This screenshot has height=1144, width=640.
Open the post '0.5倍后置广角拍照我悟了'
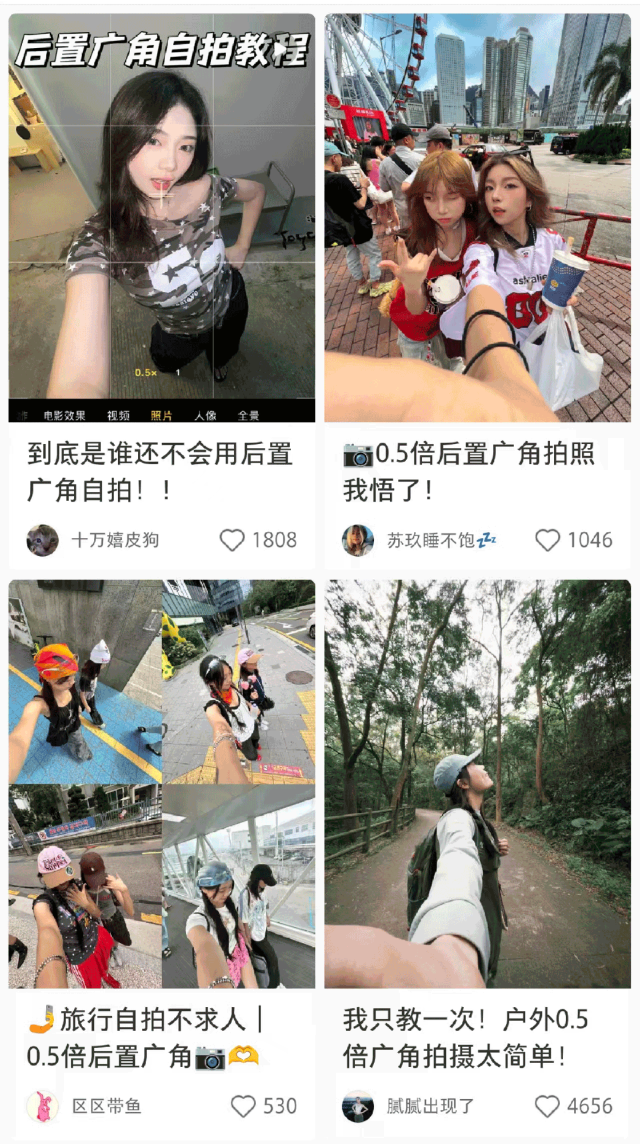[477, 218]
